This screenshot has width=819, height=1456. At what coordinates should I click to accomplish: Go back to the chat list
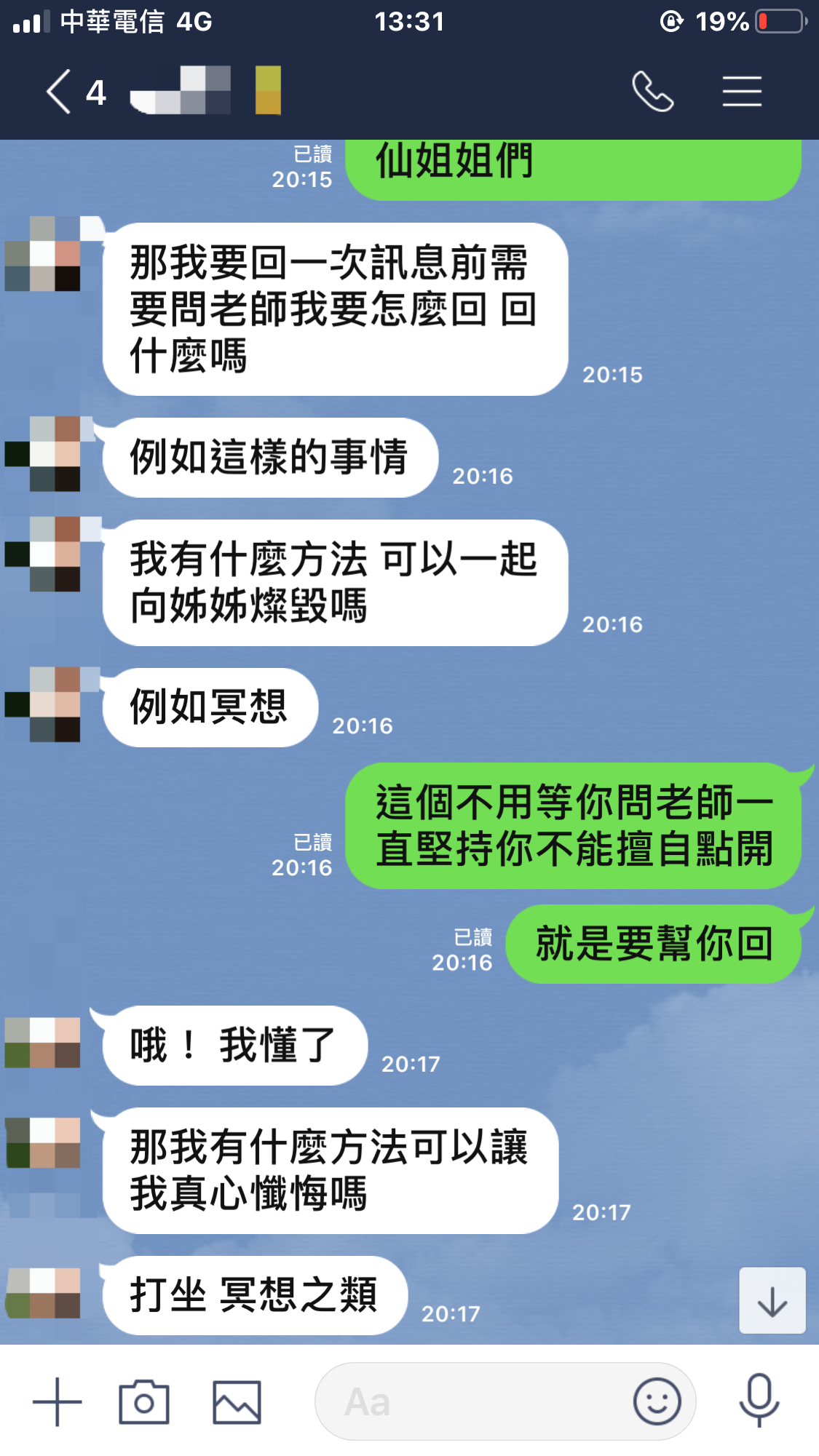click(60, 92)
